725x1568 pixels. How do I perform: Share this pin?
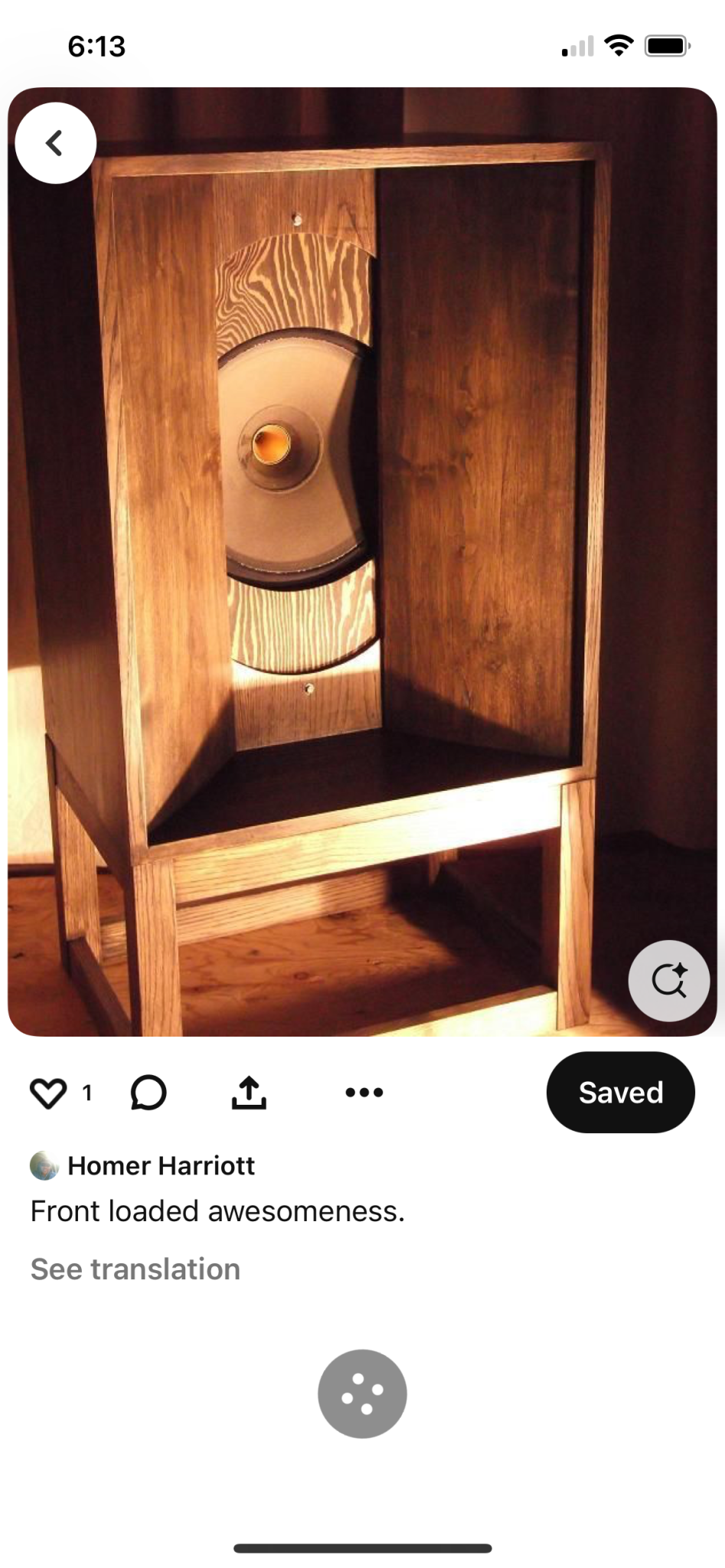[249, 1093]
